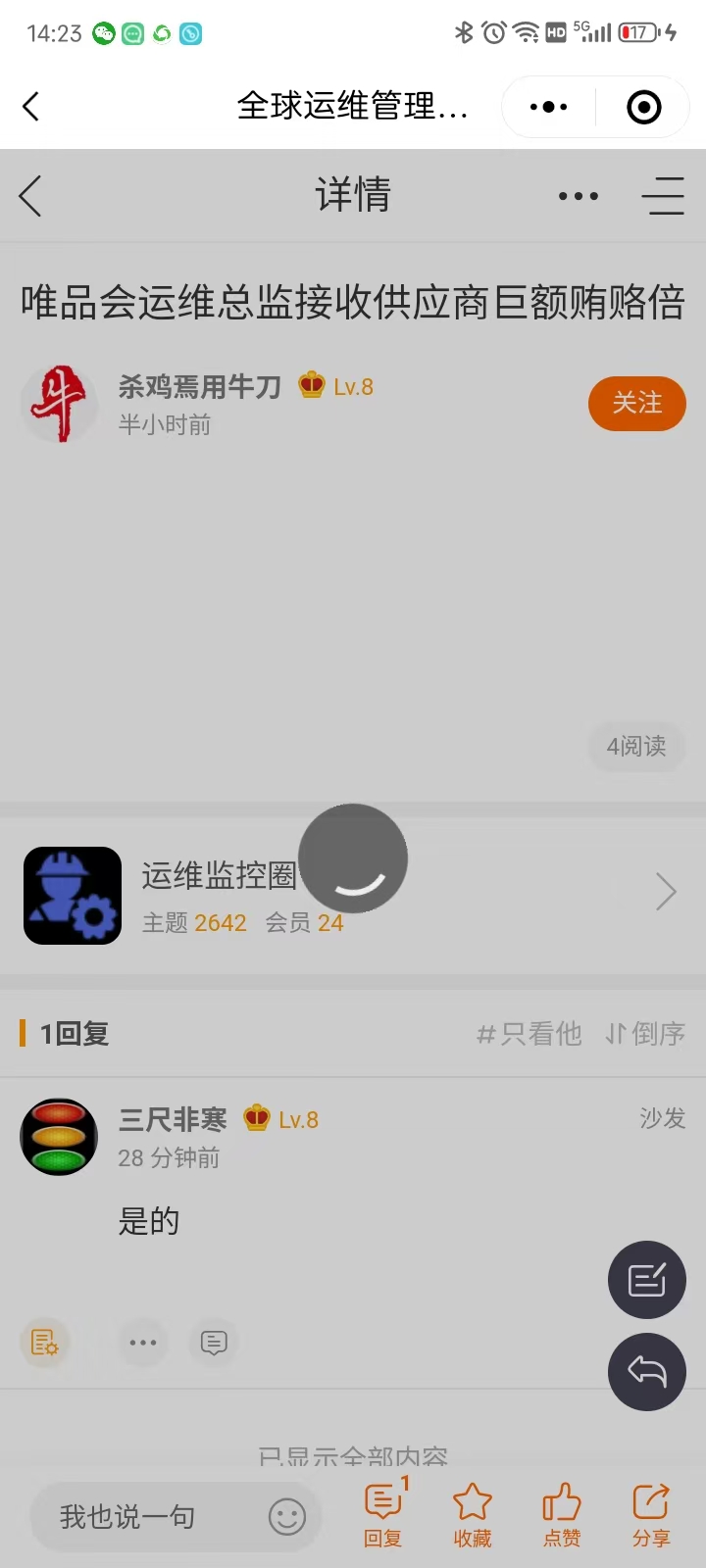The image size is (706, 1568).
Task: Like this post with 点赞
Action: (562, 1515)
